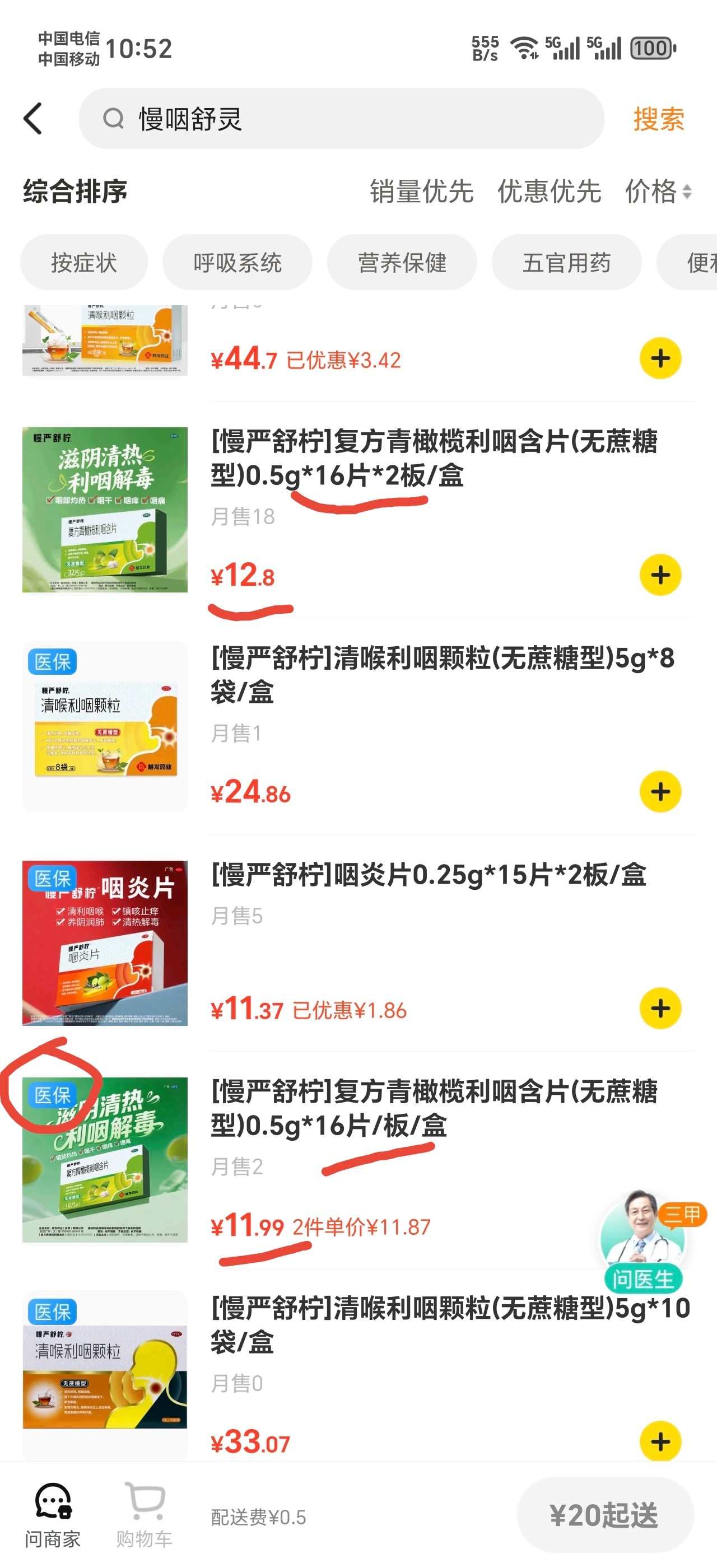This screenshot has width=717, height=1568.
Task: Open the 问医生 floating doctor button
Action: click(644, 1239)
